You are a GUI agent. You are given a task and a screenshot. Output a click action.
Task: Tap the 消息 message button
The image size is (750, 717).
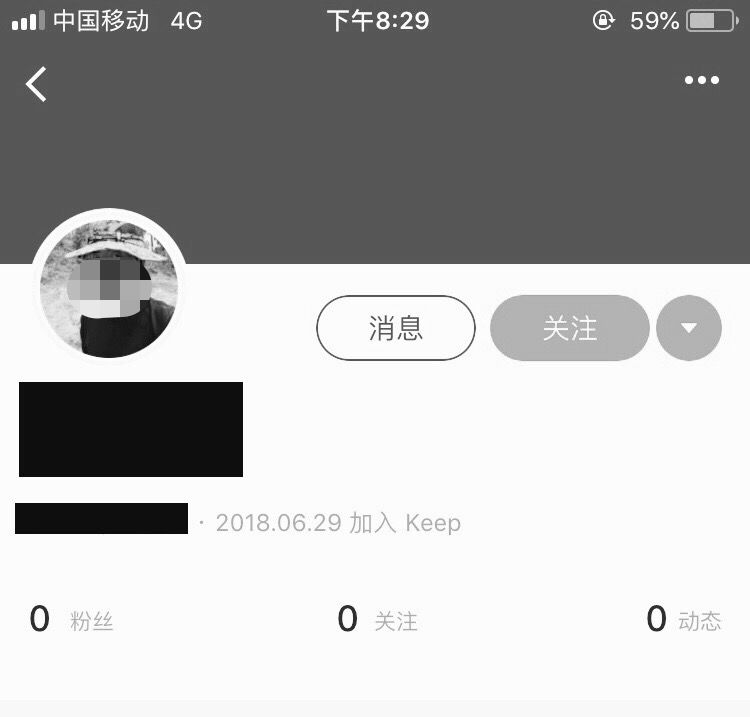pyautogui.click(x=396, y=328)
